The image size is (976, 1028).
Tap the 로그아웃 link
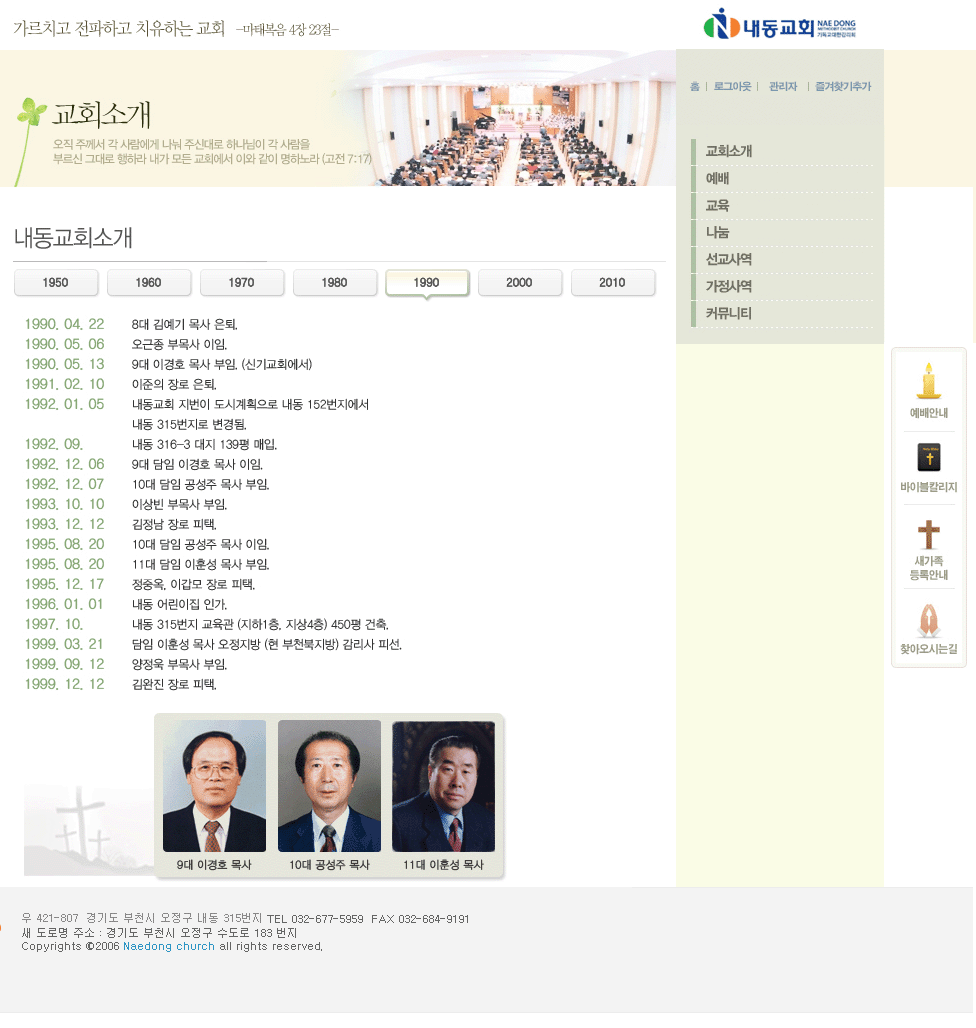732,87
